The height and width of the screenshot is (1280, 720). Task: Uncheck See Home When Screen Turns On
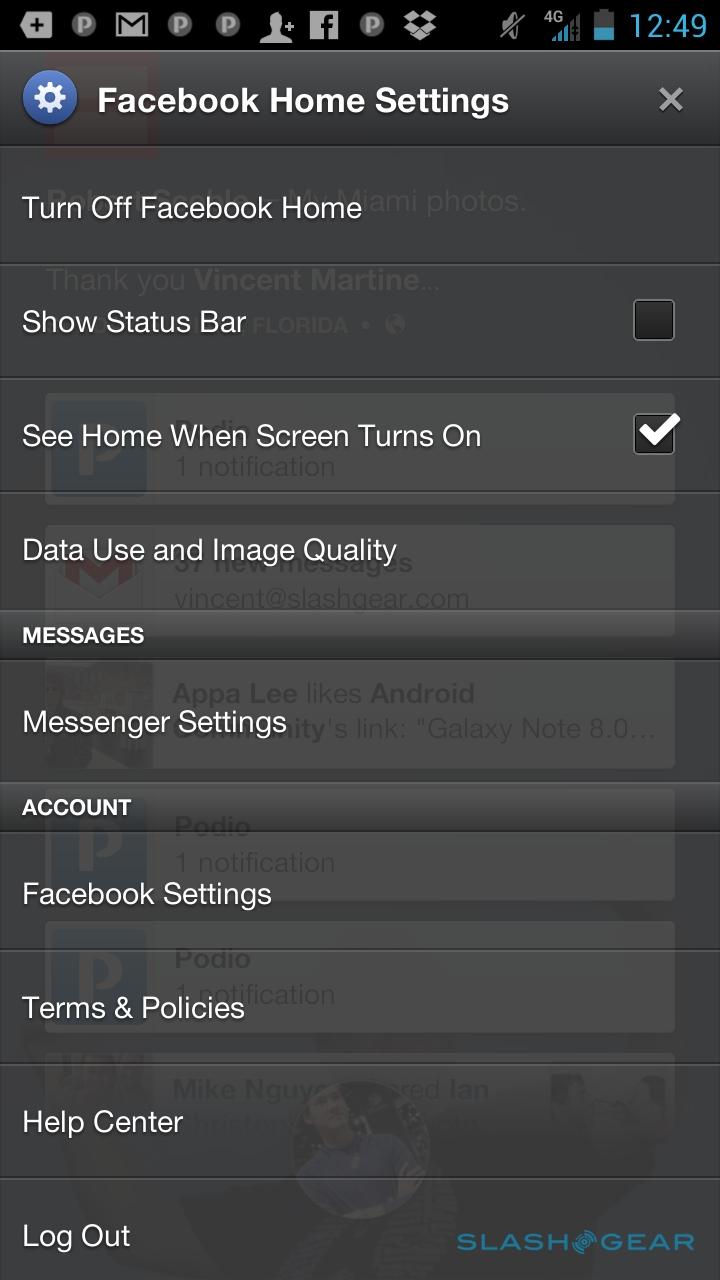(x=654, y=434)
